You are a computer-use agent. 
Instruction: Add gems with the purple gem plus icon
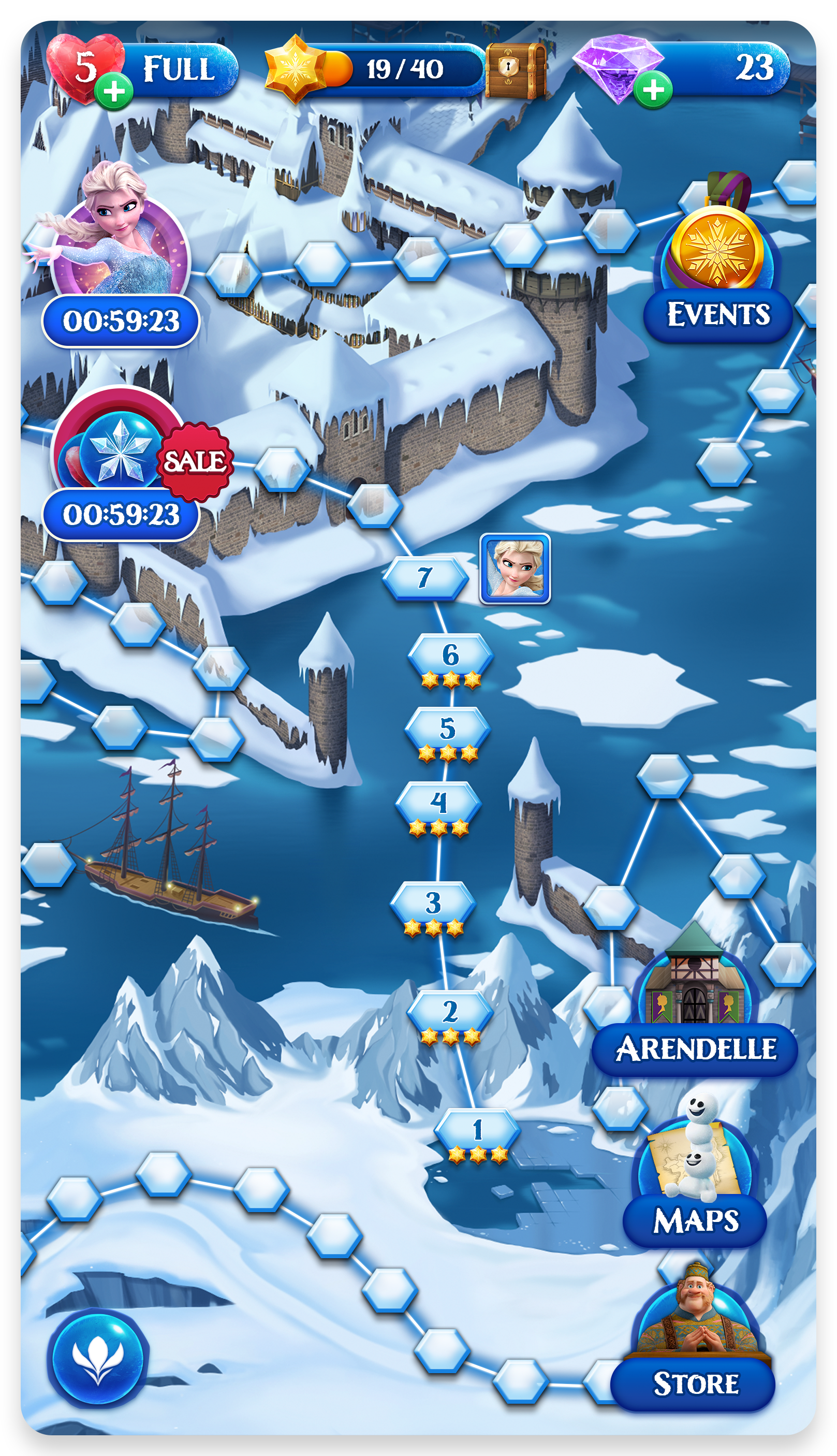click(x=653, y=90)
